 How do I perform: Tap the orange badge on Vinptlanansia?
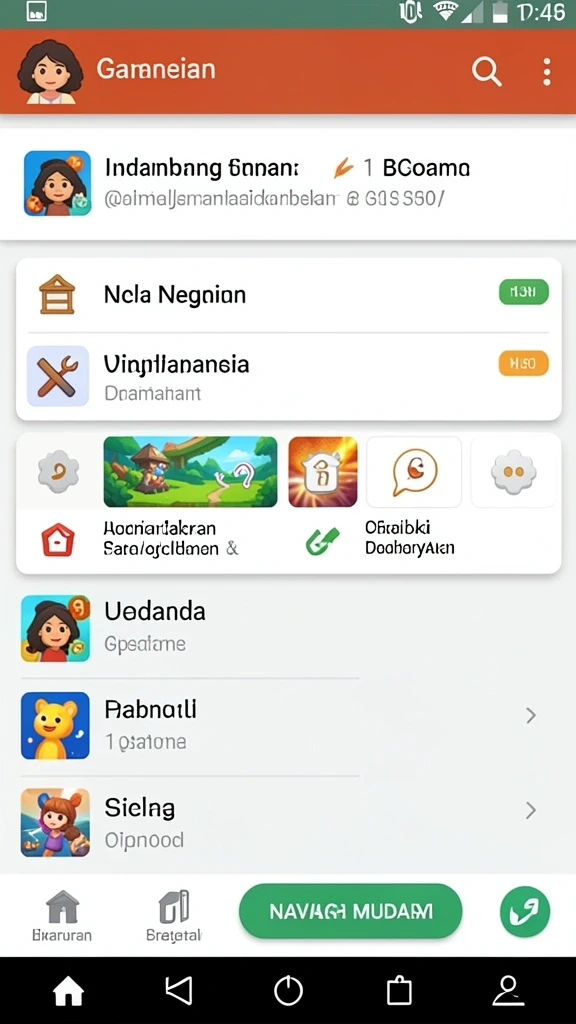[x=523, y=363]
